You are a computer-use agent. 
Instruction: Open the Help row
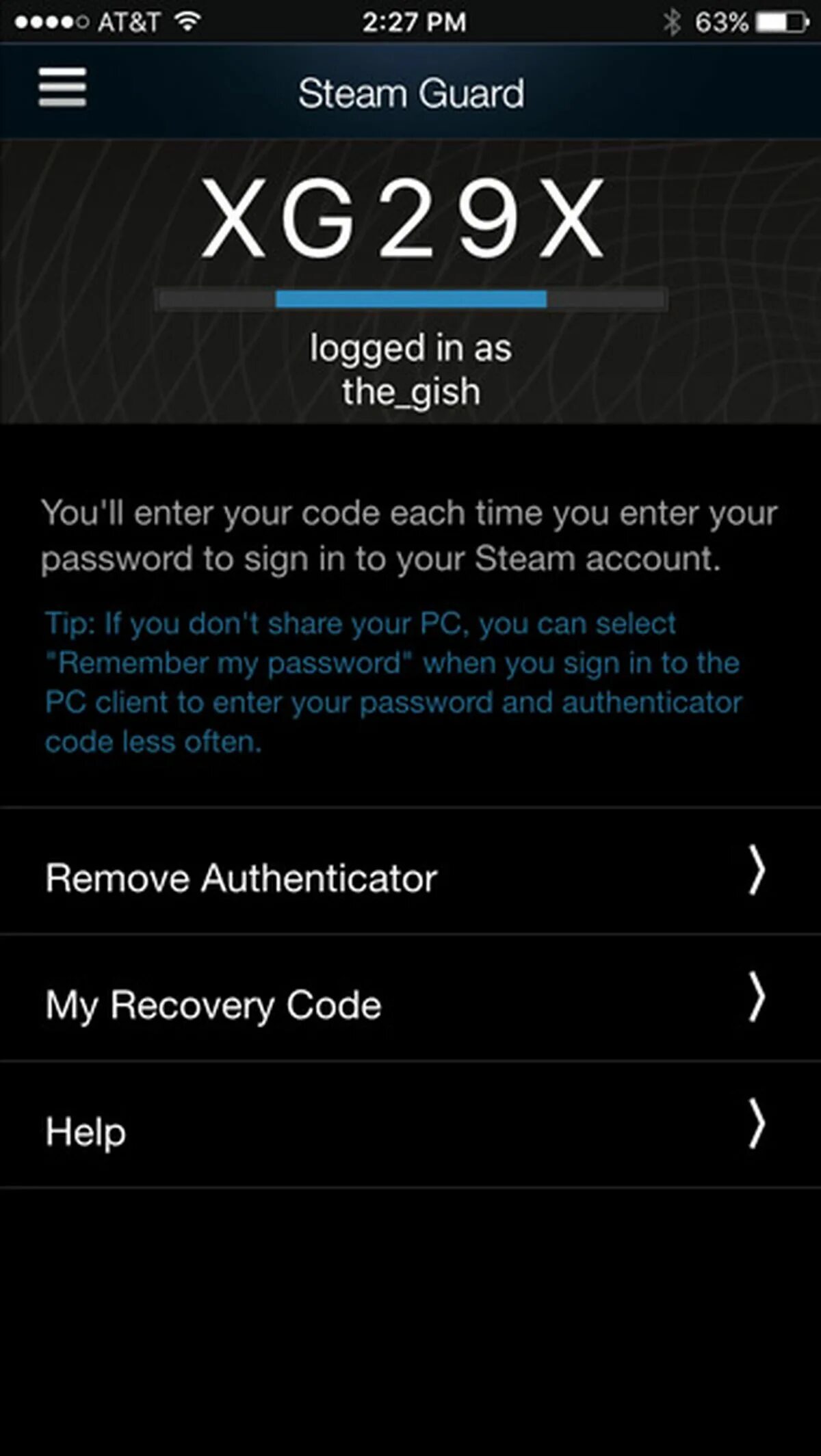point(410,1124)
